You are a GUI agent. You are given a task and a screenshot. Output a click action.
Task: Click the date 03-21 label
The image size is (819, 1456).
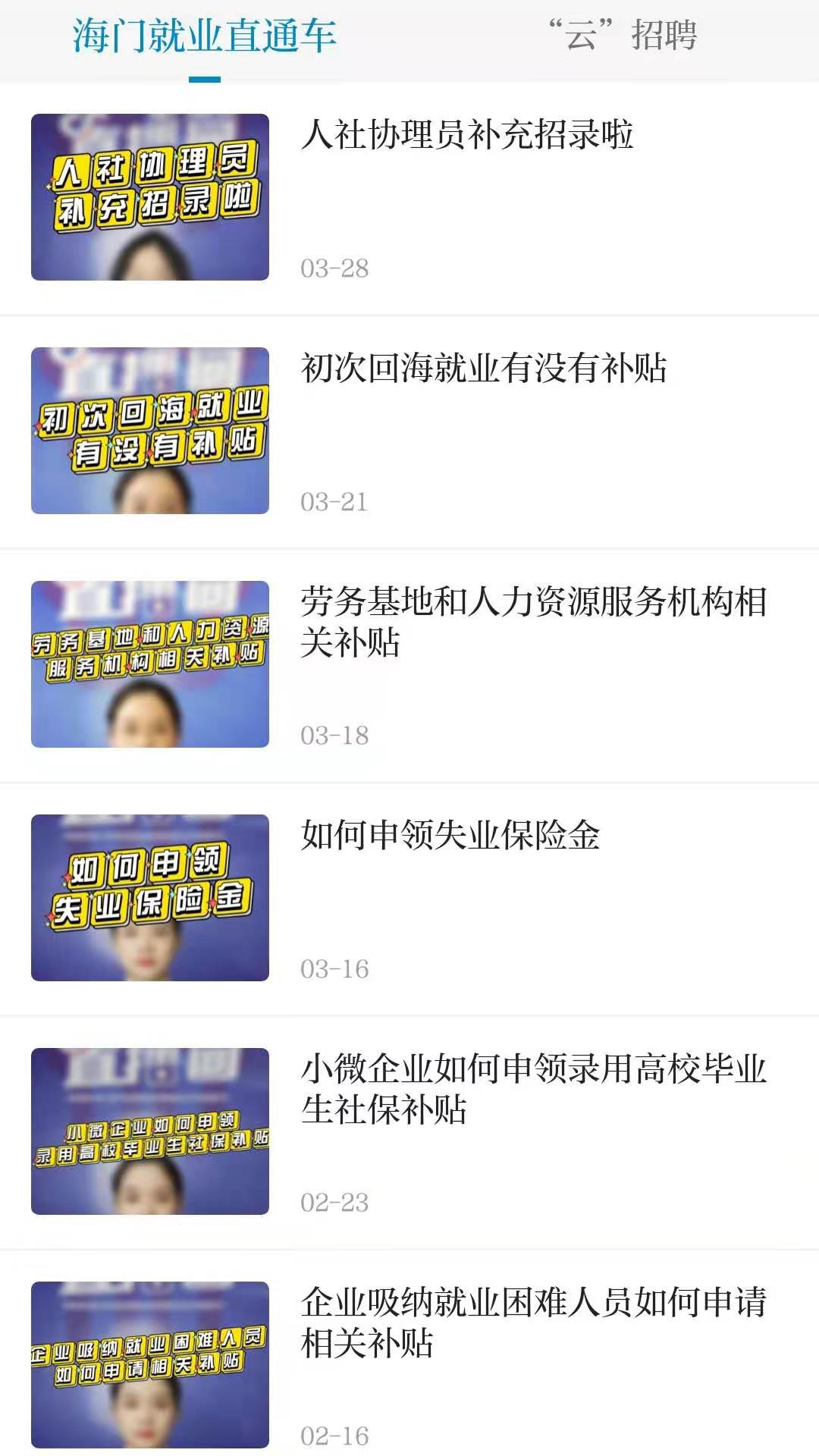(335, 500)
